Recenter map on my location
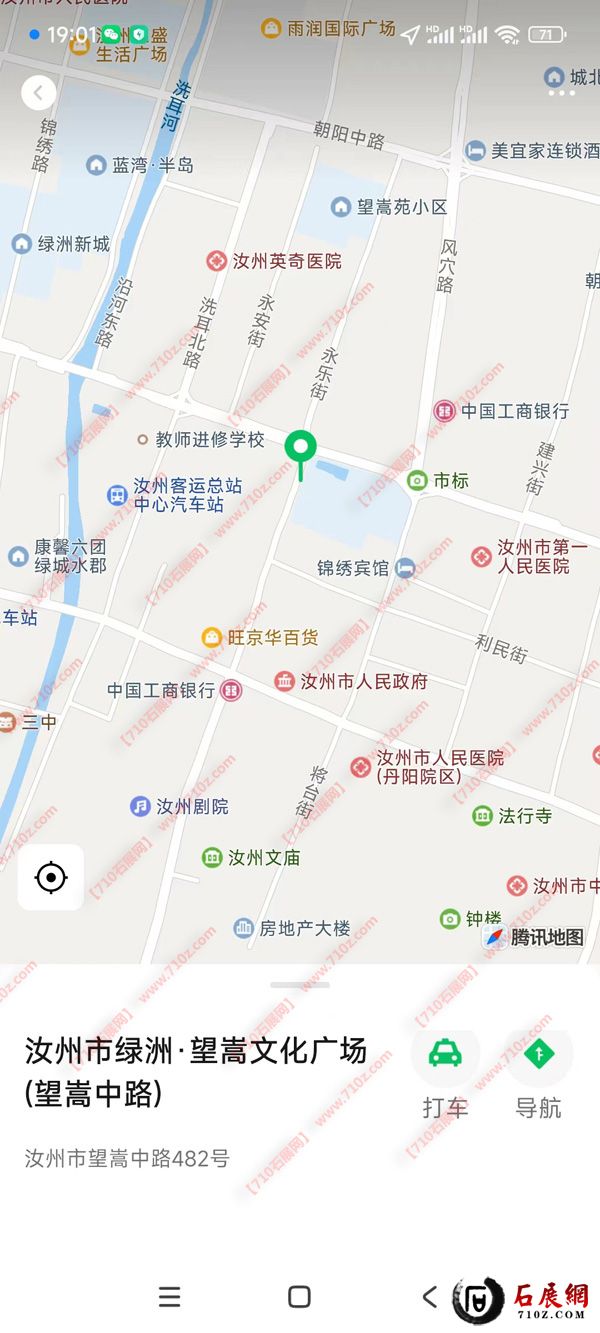600x1333 pixels. pyautogui.click(x=51, y=878)
